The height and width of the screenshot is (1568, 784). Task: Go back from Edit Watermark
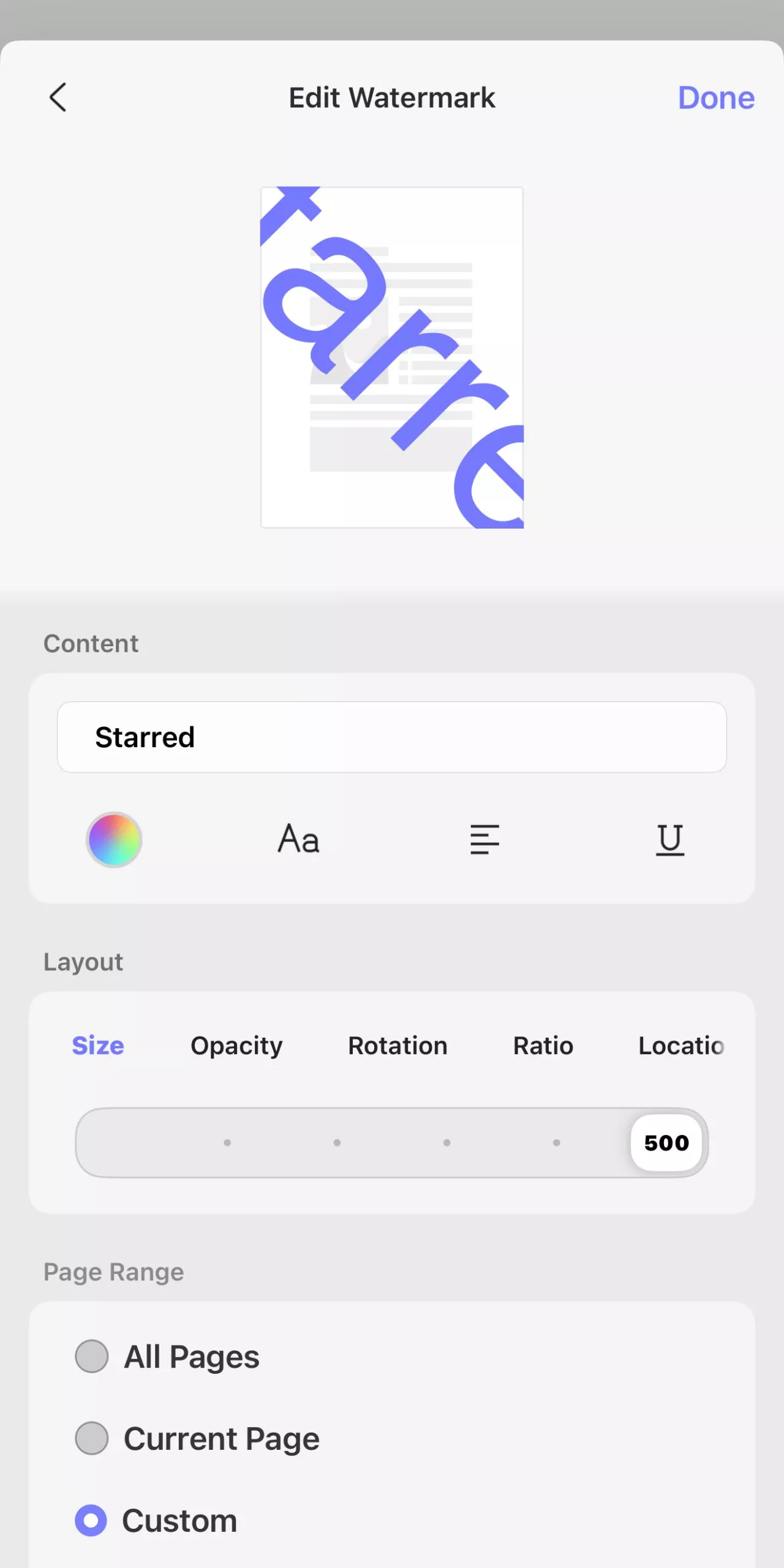[58, 97]
